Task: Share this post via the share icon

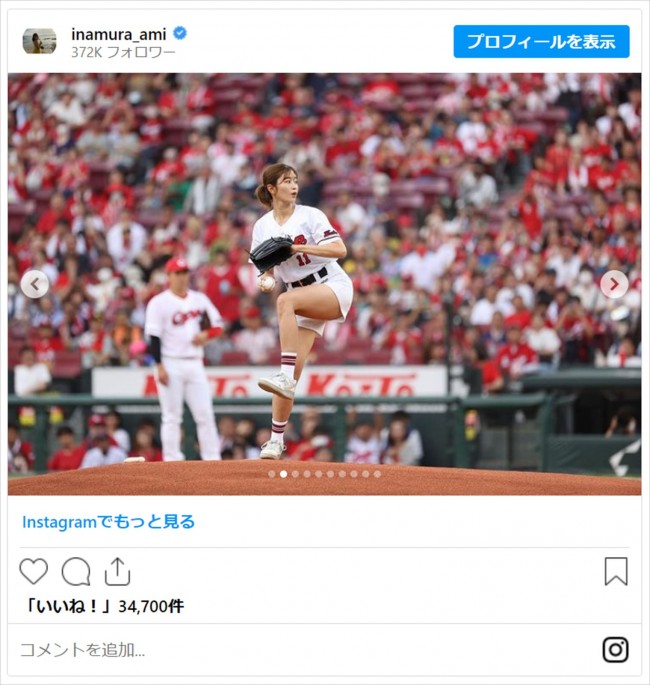Action: pos(117,571)
